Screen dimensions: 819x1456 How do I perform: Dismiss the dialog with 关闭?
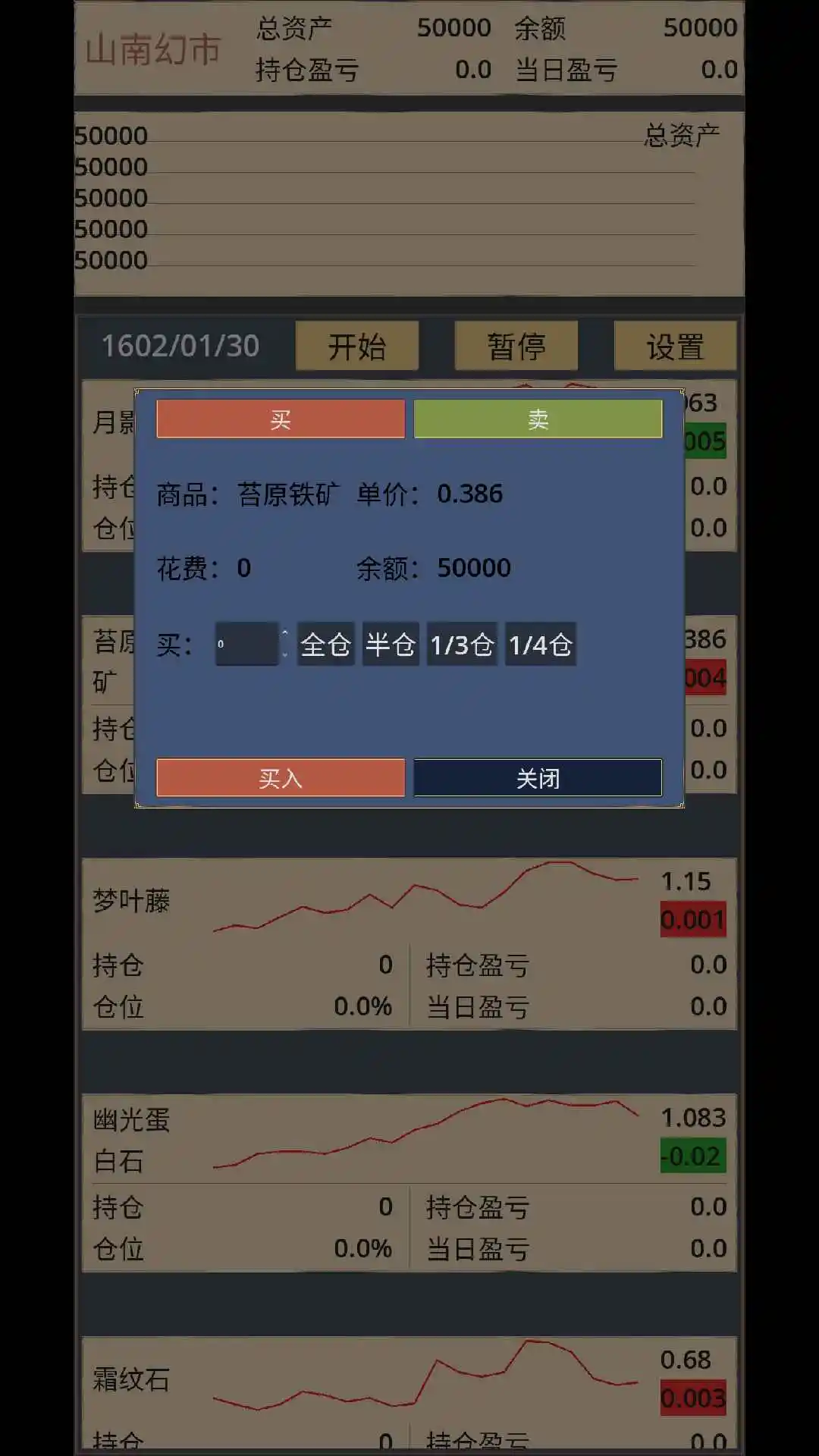pyautogui.click(x=538, y=777)
